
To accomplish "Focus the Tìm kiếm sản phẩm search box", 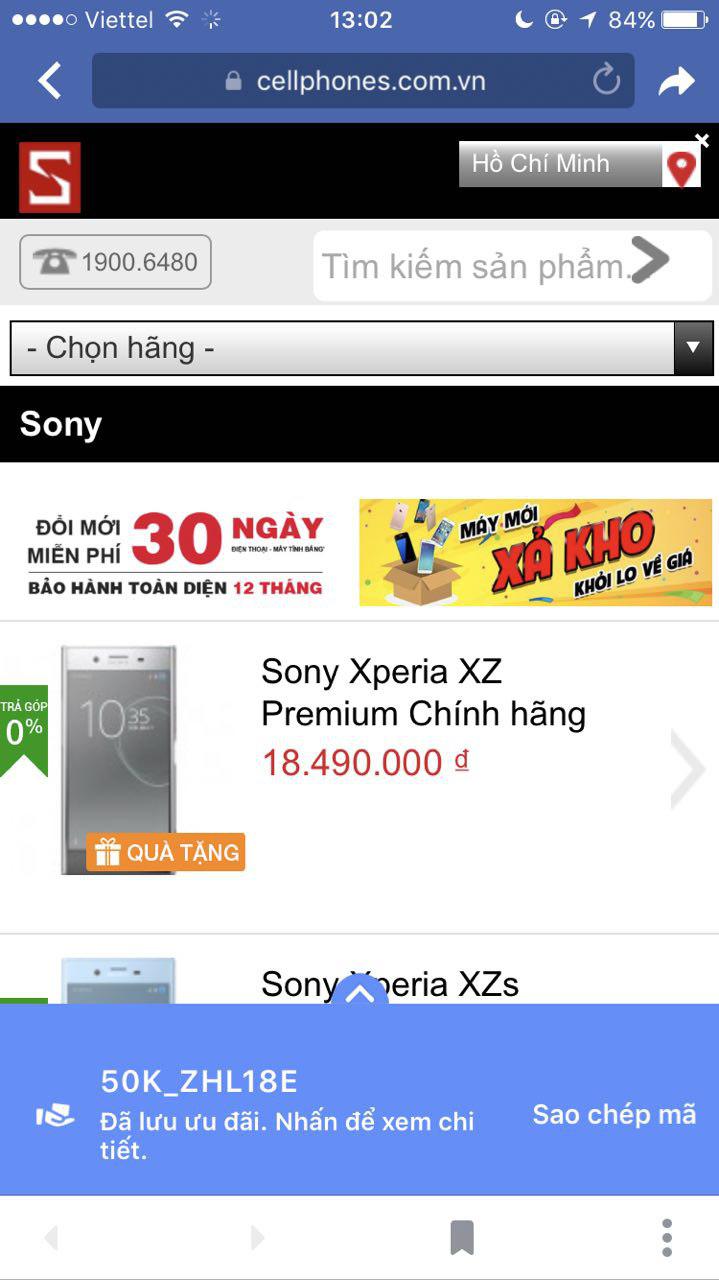I will tap(475, 265).
